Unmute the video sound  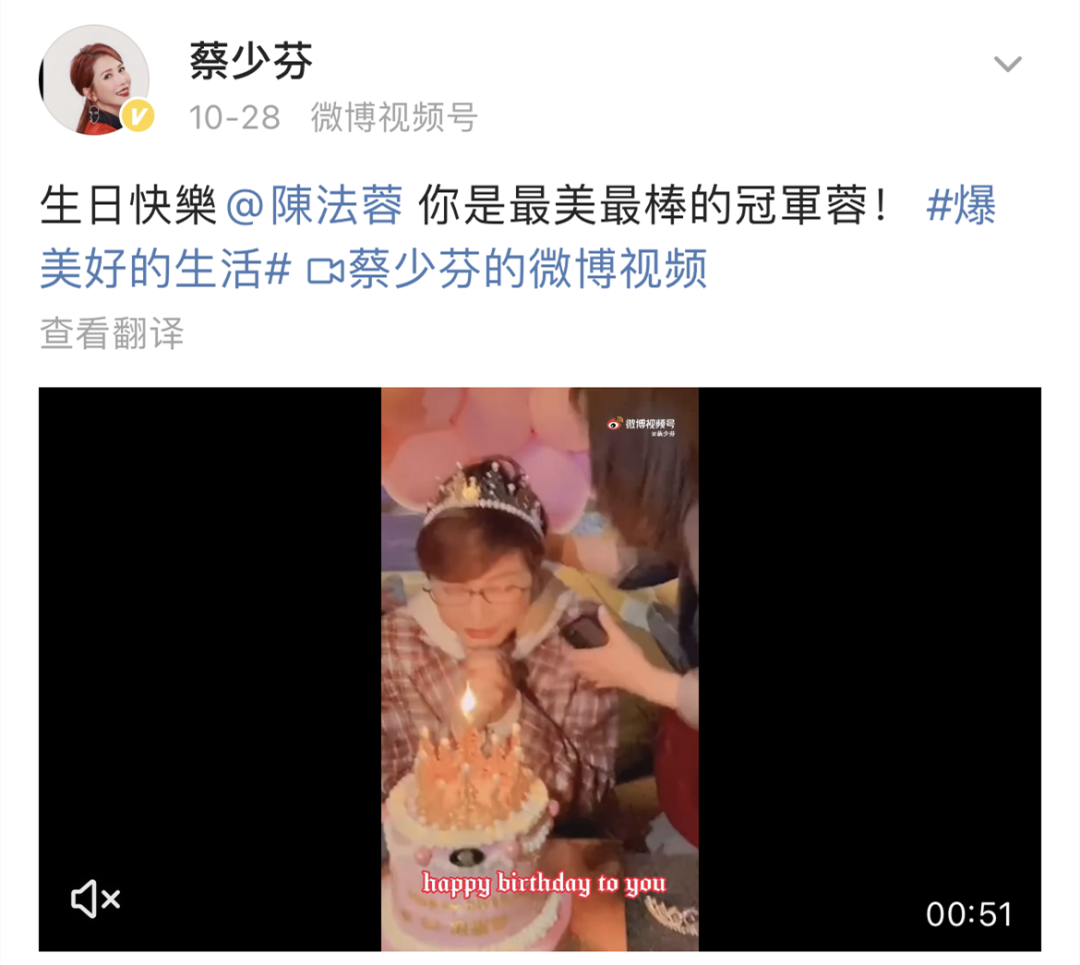[96, 899]
